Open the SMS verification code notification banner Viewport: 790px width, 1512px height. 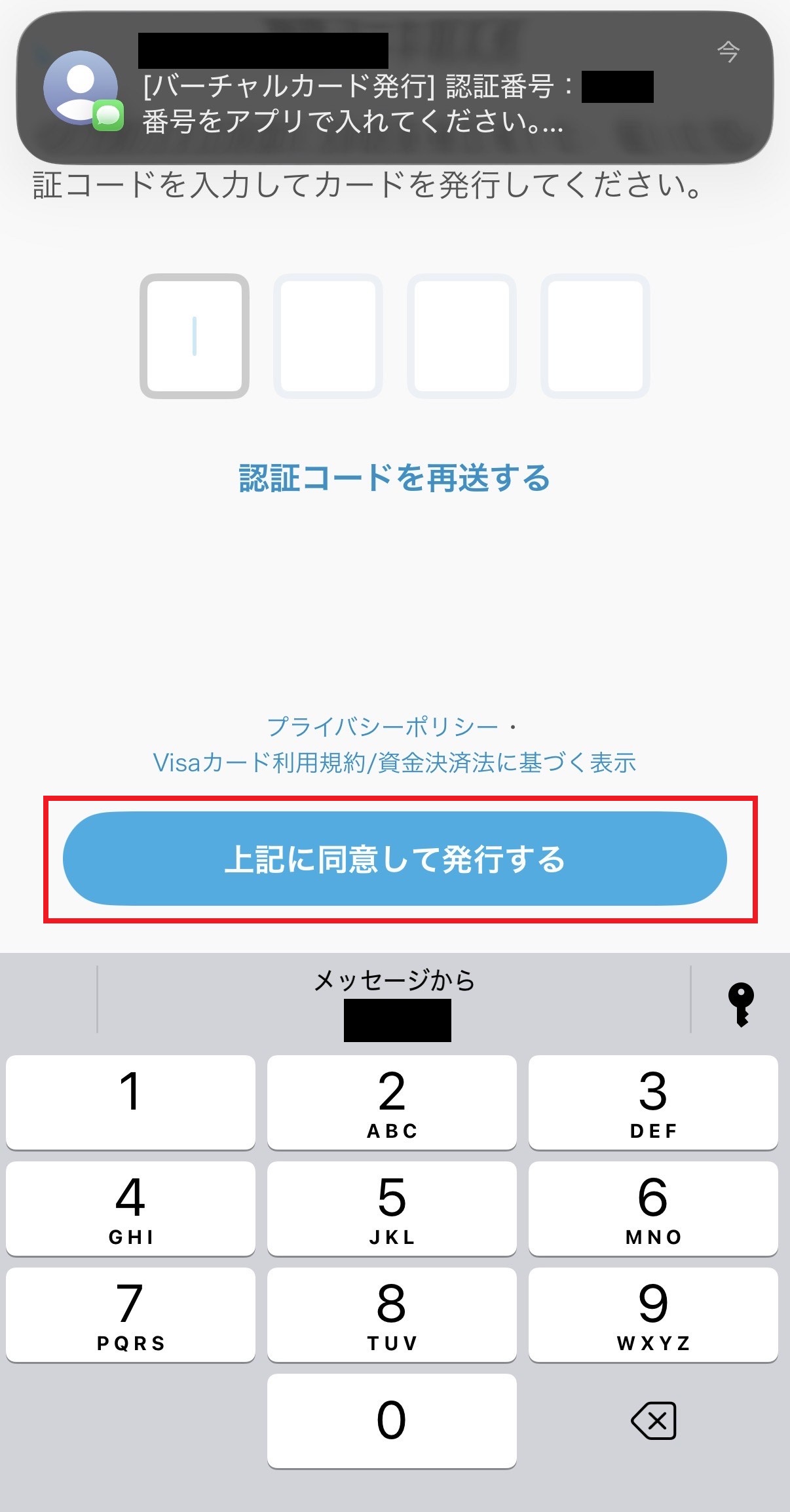click(394, 88)
